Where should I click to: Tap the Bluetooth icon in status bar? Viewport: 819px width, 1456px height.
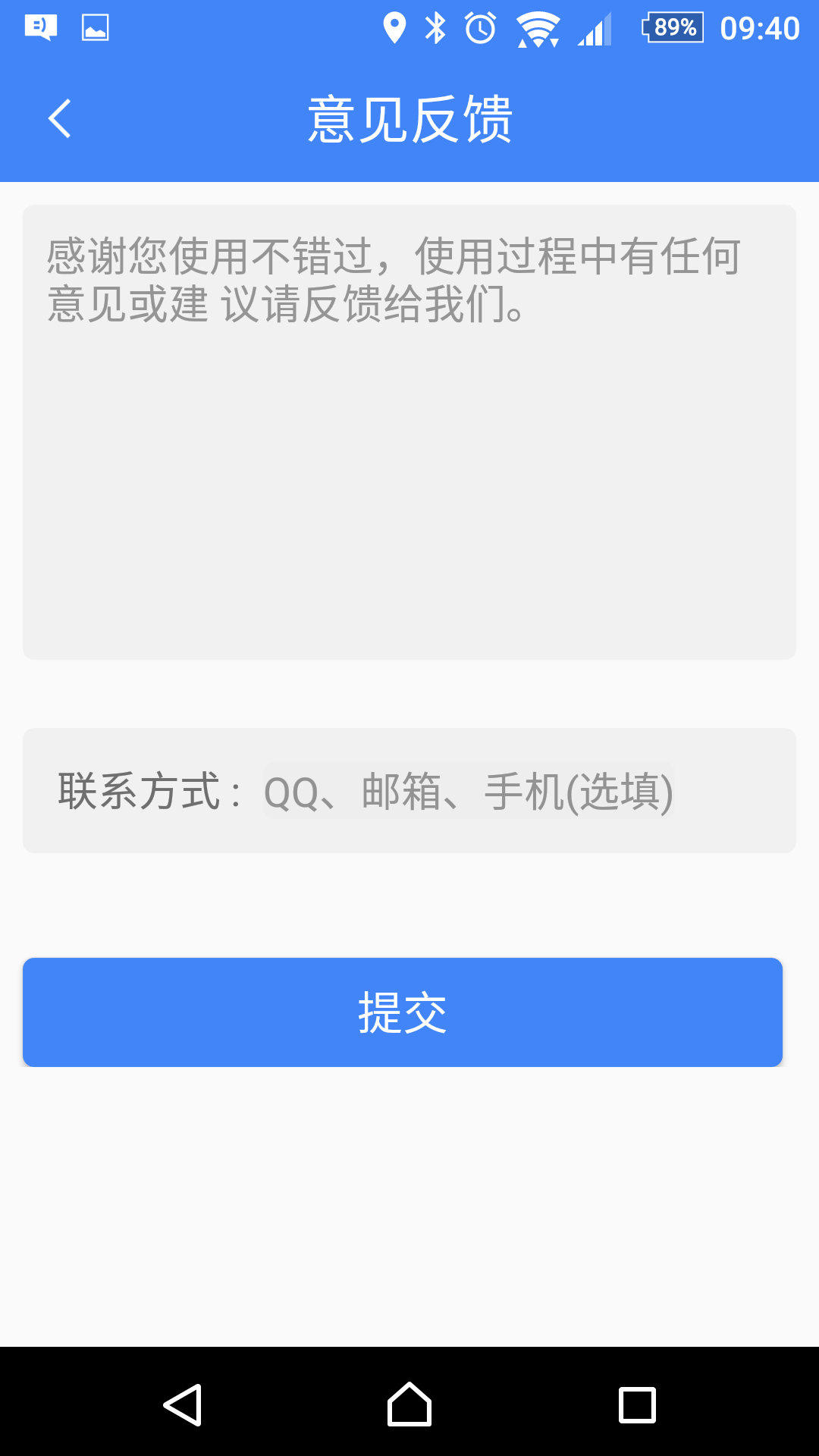coord(436,27)
